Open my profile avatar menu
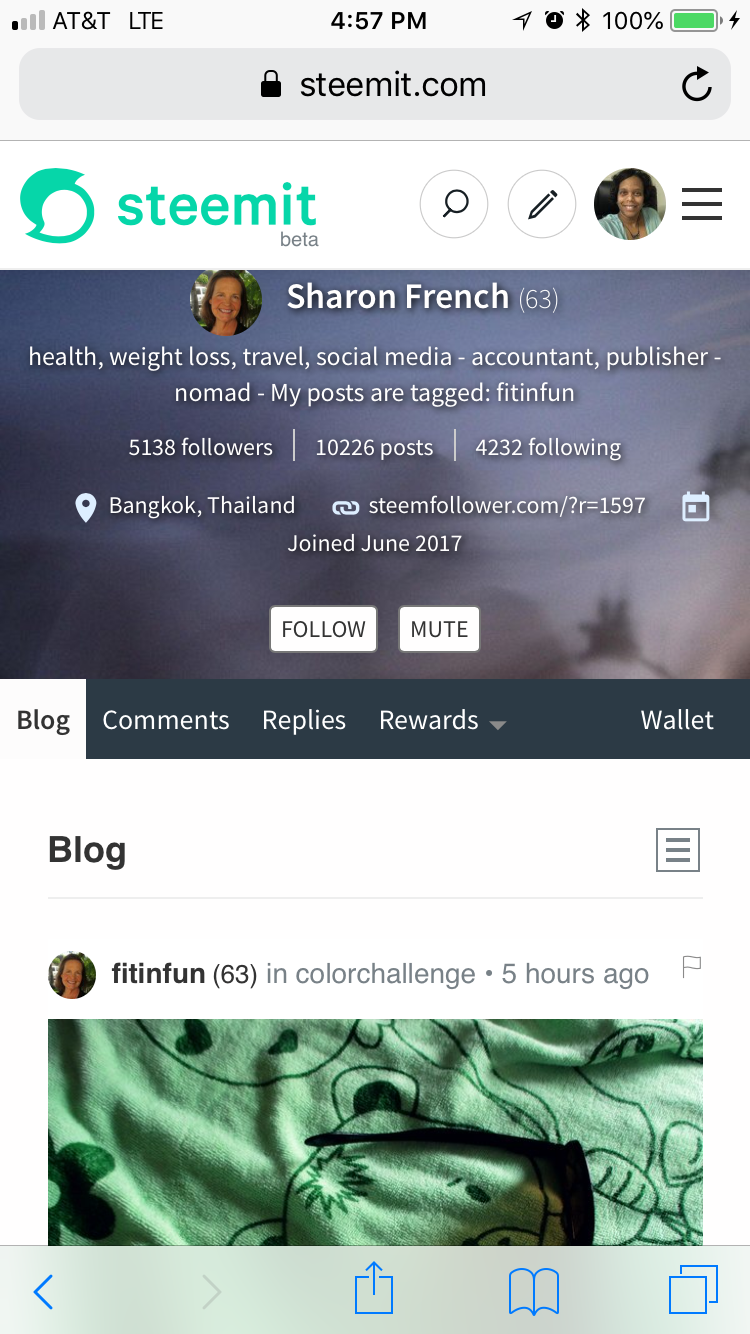Viewport: 750px width, 1334px height. click(630, 205)
